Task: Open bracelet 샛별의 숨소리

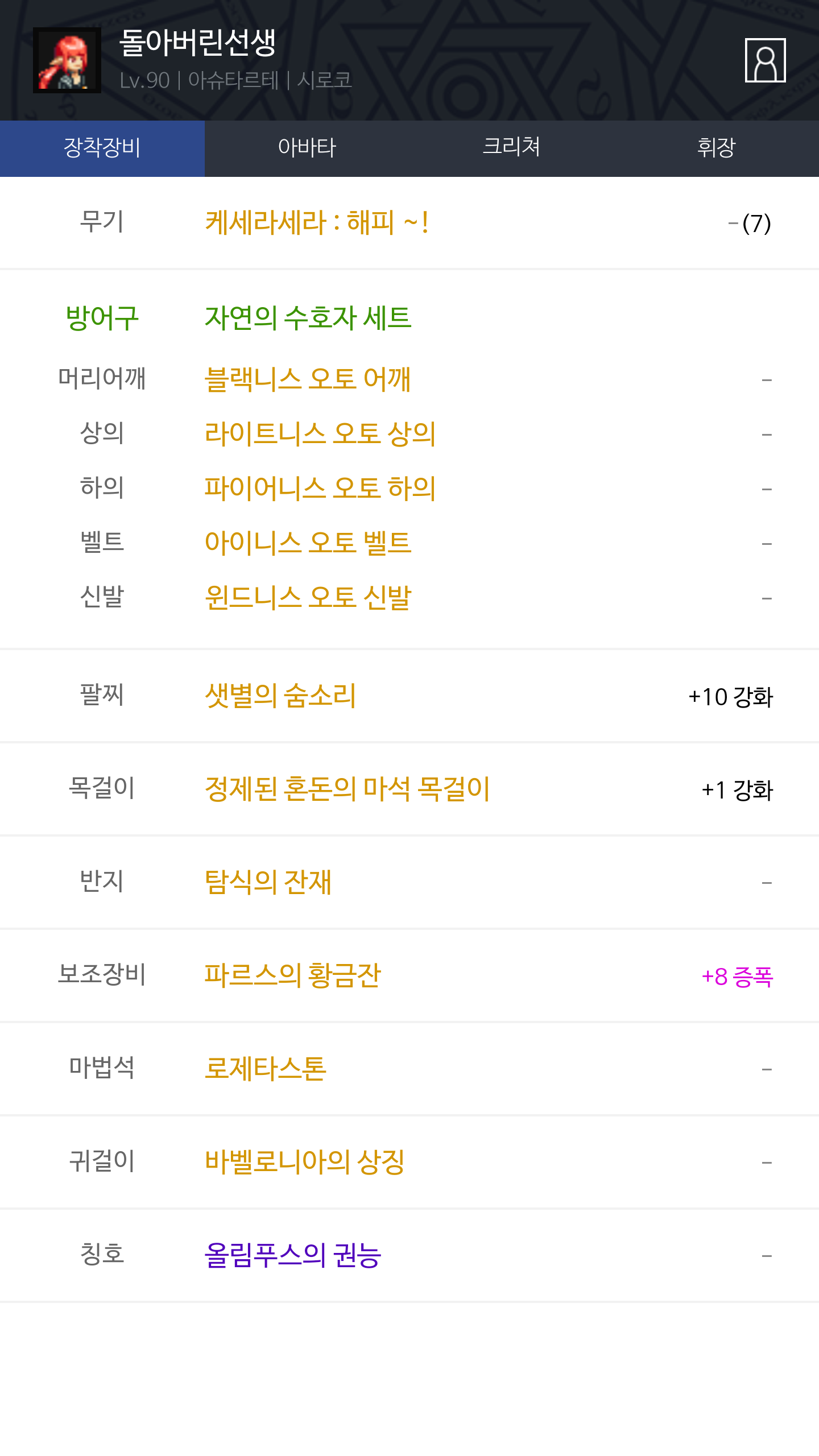Action: (280, 696)
